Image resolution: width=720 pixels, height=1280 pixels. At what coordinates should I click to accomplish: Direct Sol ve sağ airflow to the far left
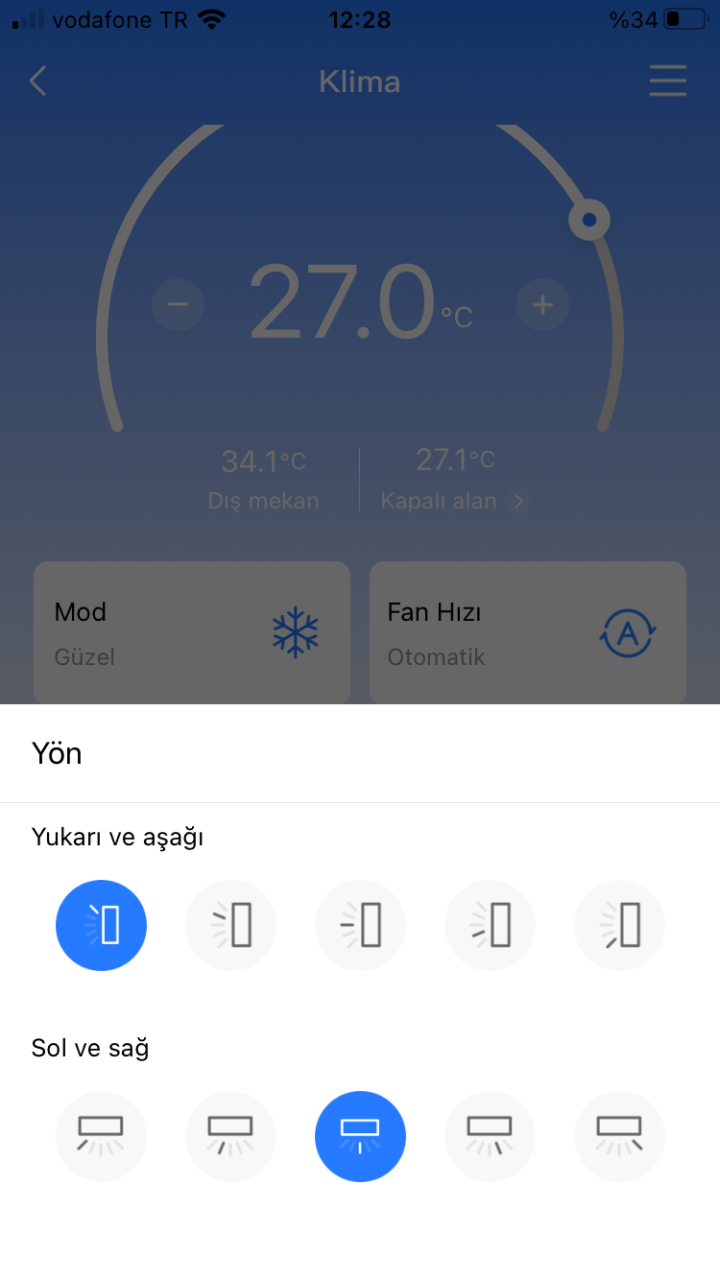click(x=101, y=1136)
